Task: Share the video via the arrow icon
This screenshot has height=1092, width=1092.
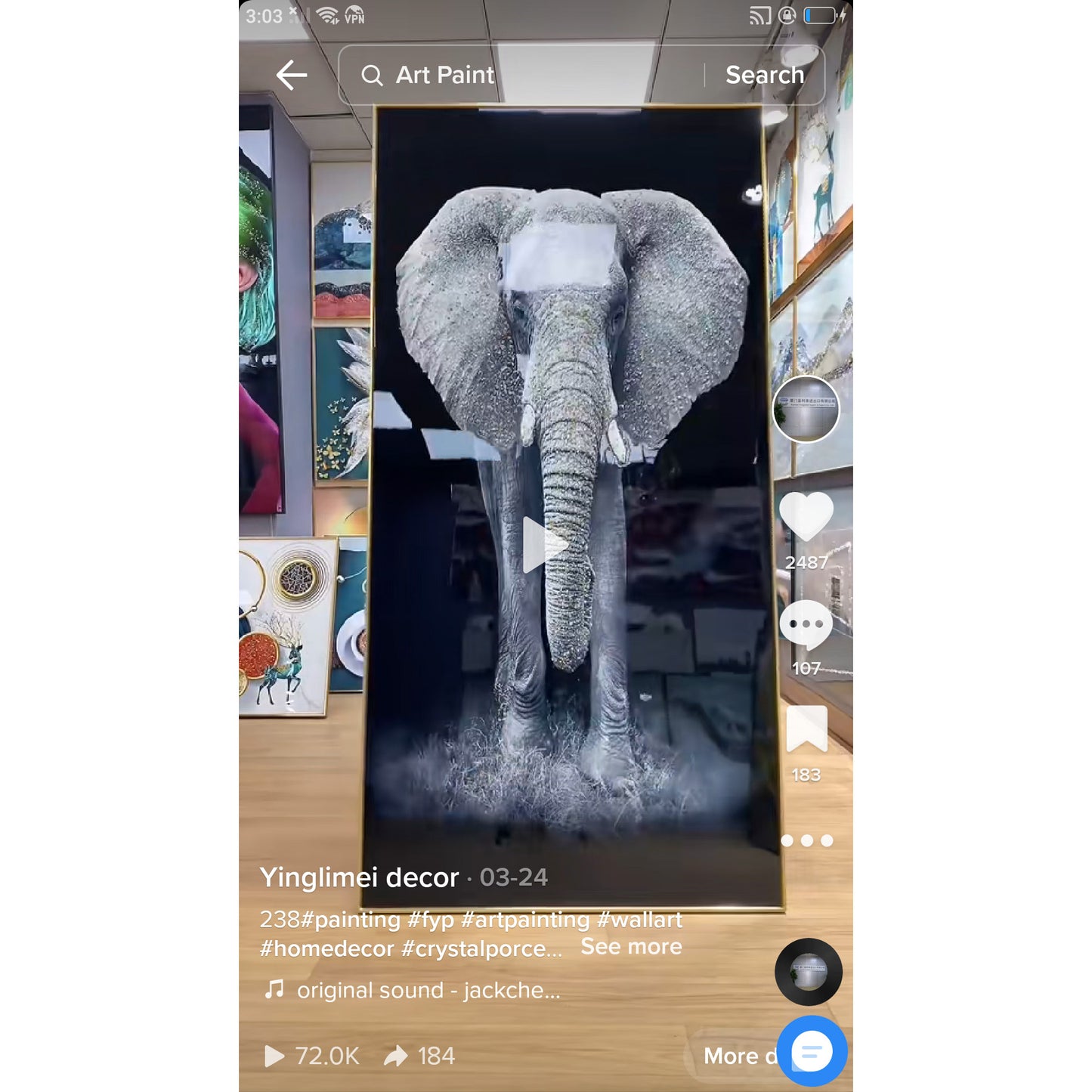Action: pyautogui.click(x=396, y=1056)
